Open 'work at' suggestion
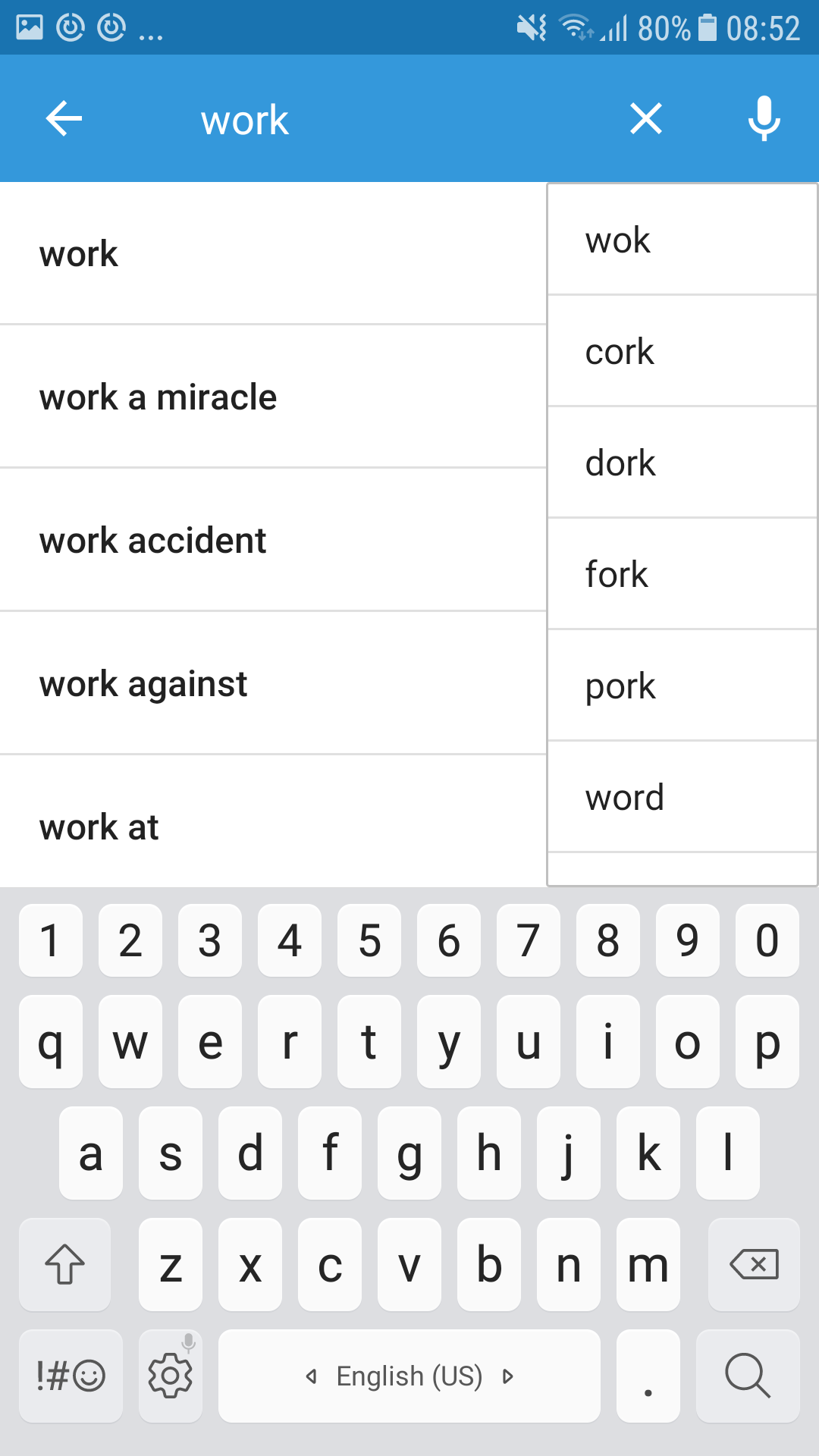The width and height of the screenshot is (819, 1456). tap(273, 827)
